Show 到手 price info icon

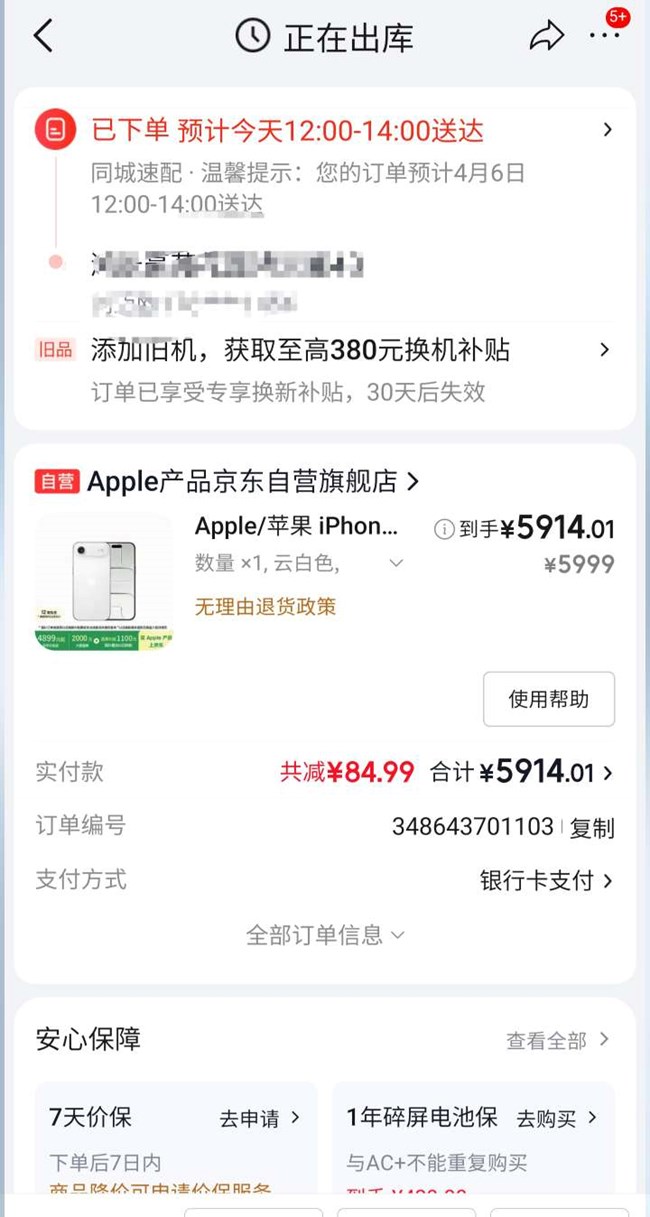tap(444, 529)
